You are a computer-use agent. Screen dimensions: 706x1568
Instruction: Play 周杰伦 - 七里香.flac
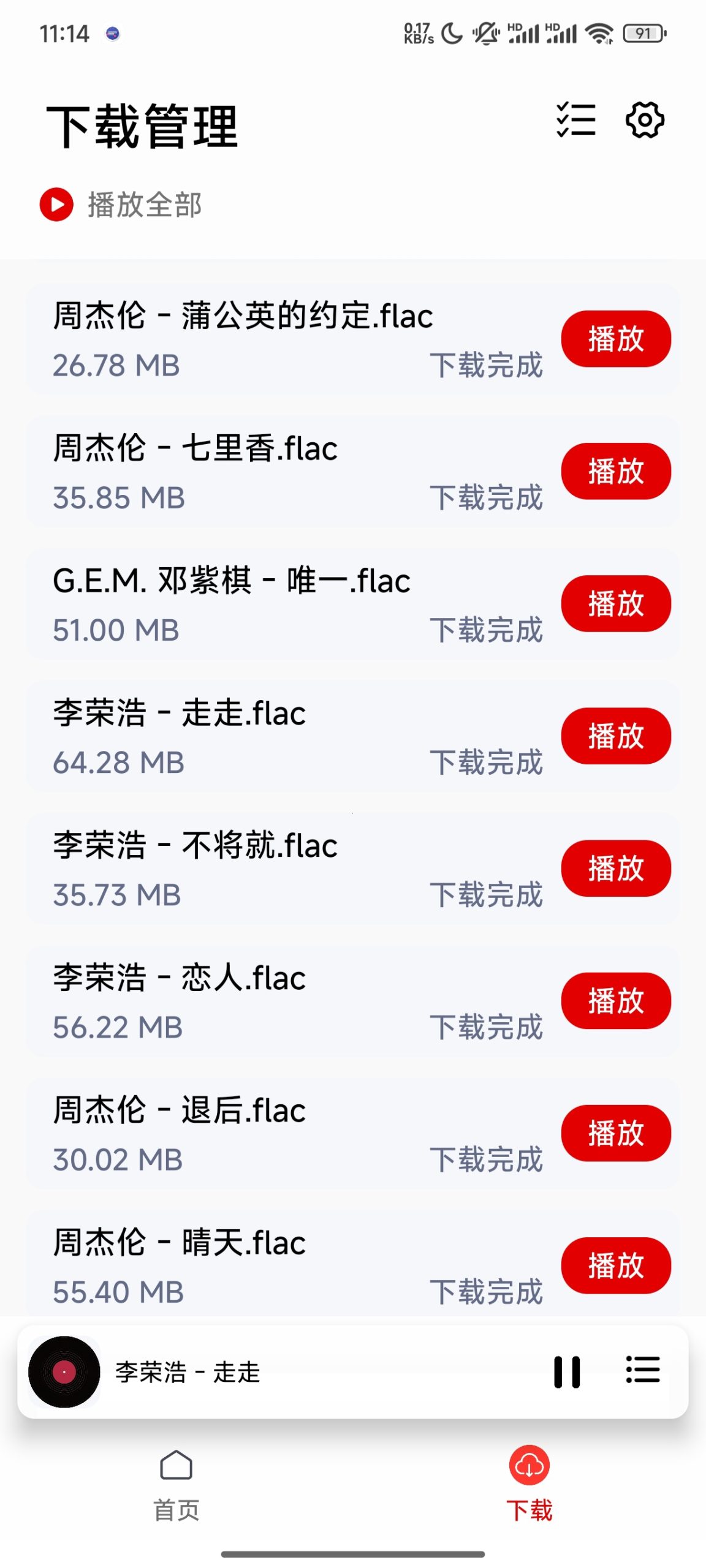point(615,471)
